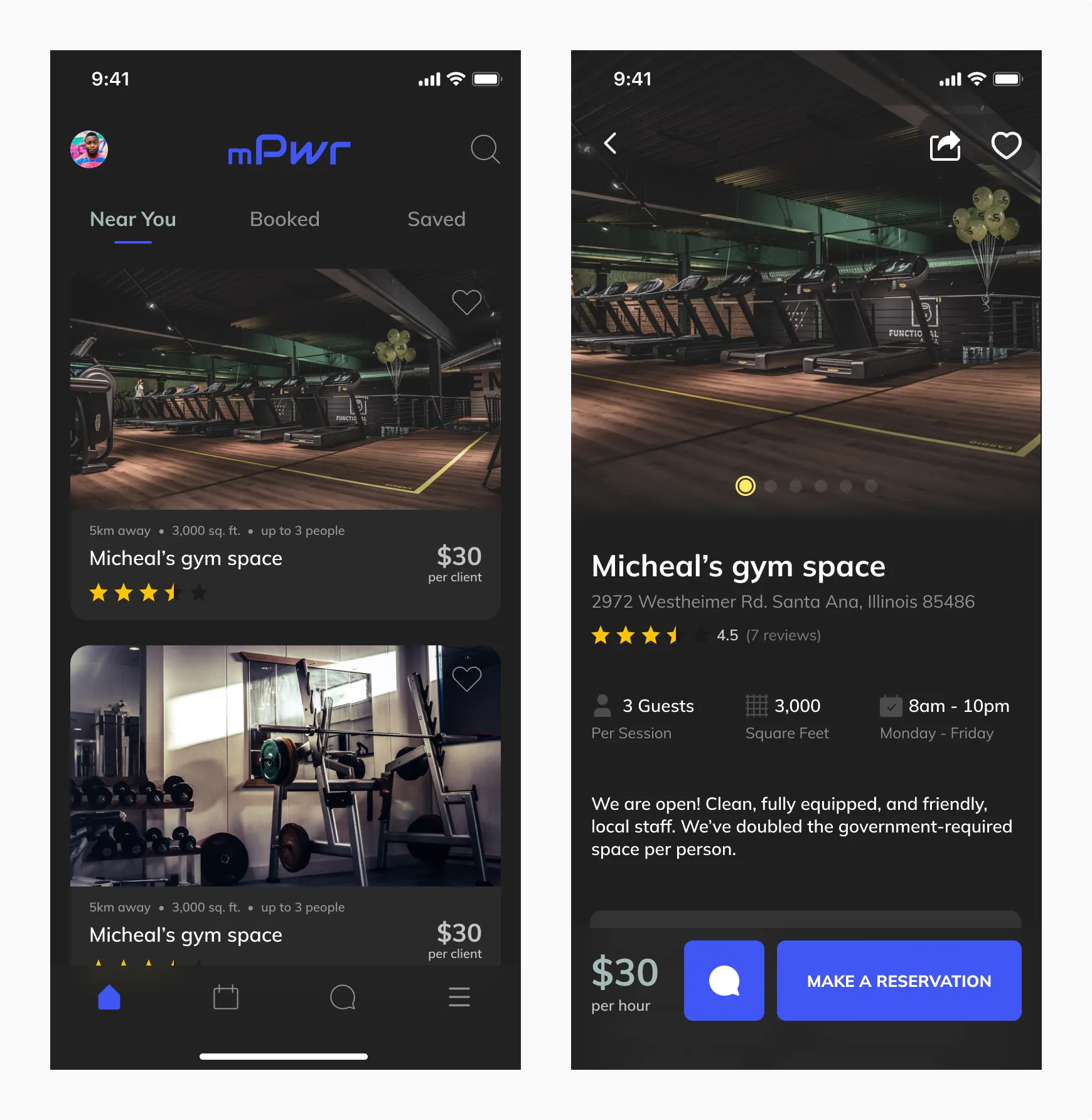Jump to the second photo indicator dot
Image resolution: width=1092 pixels, height=1120 pixels.
771,486
